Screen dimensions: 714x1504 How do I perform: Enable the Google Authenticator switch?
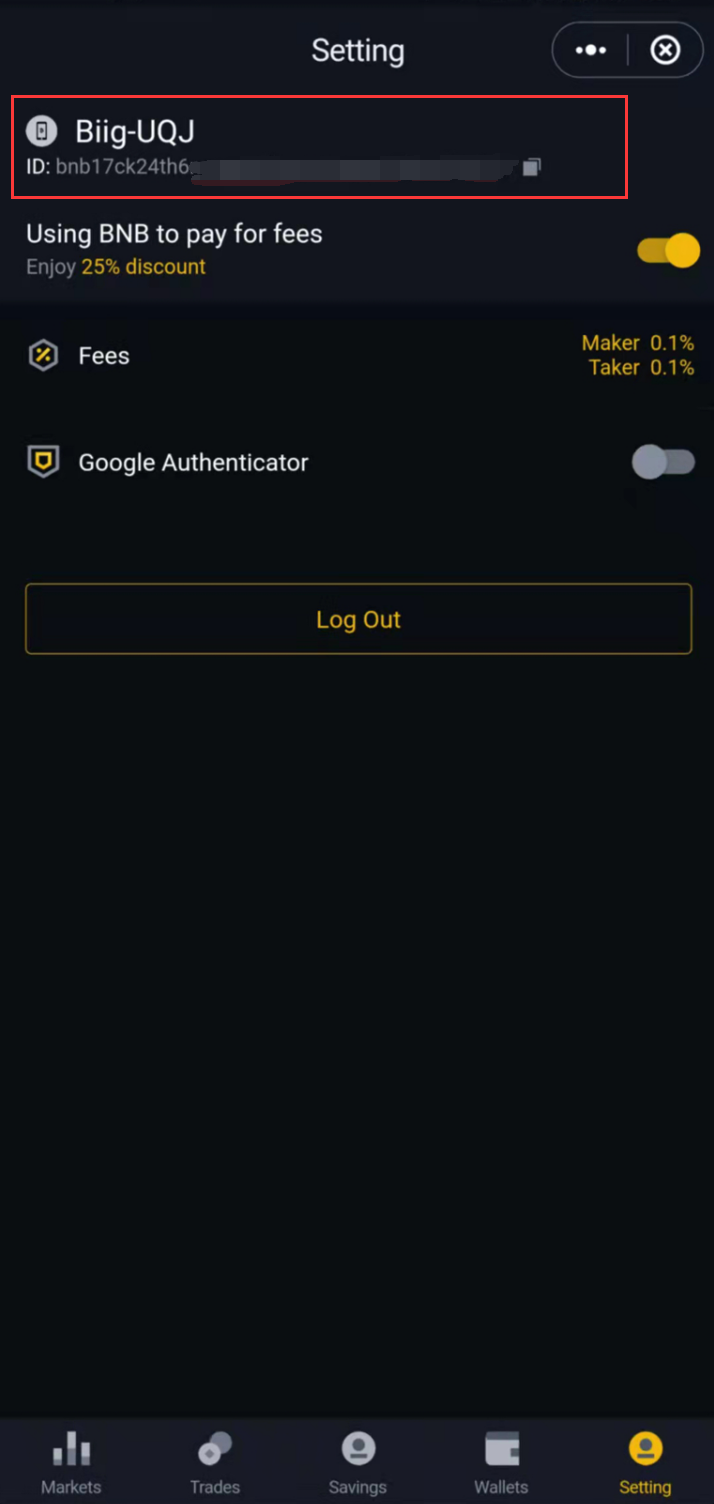663,462
